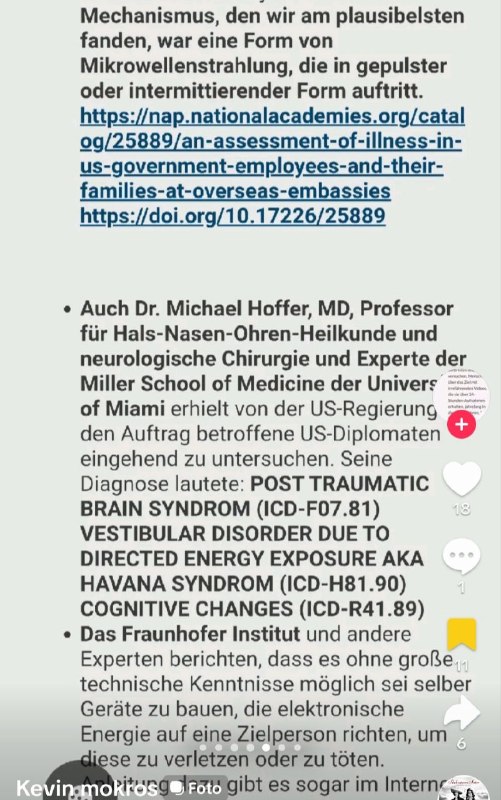This screenshot has height=800, width=501.
Task: Tap the yellow bookmark icon
Action: (x=461, y=634)
